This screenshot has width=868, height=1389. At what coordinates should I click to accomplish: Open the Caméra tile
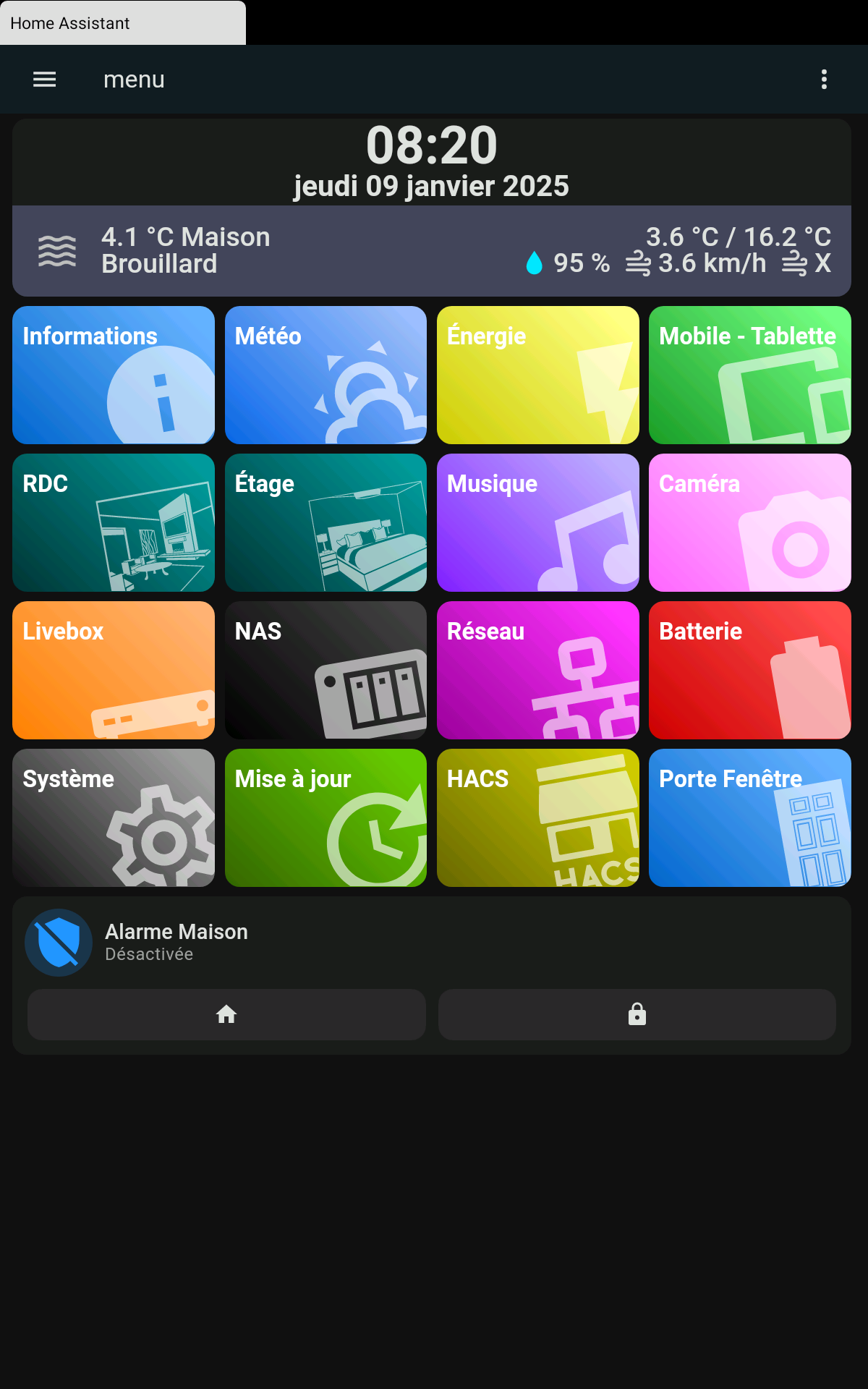tap(750, 522)
